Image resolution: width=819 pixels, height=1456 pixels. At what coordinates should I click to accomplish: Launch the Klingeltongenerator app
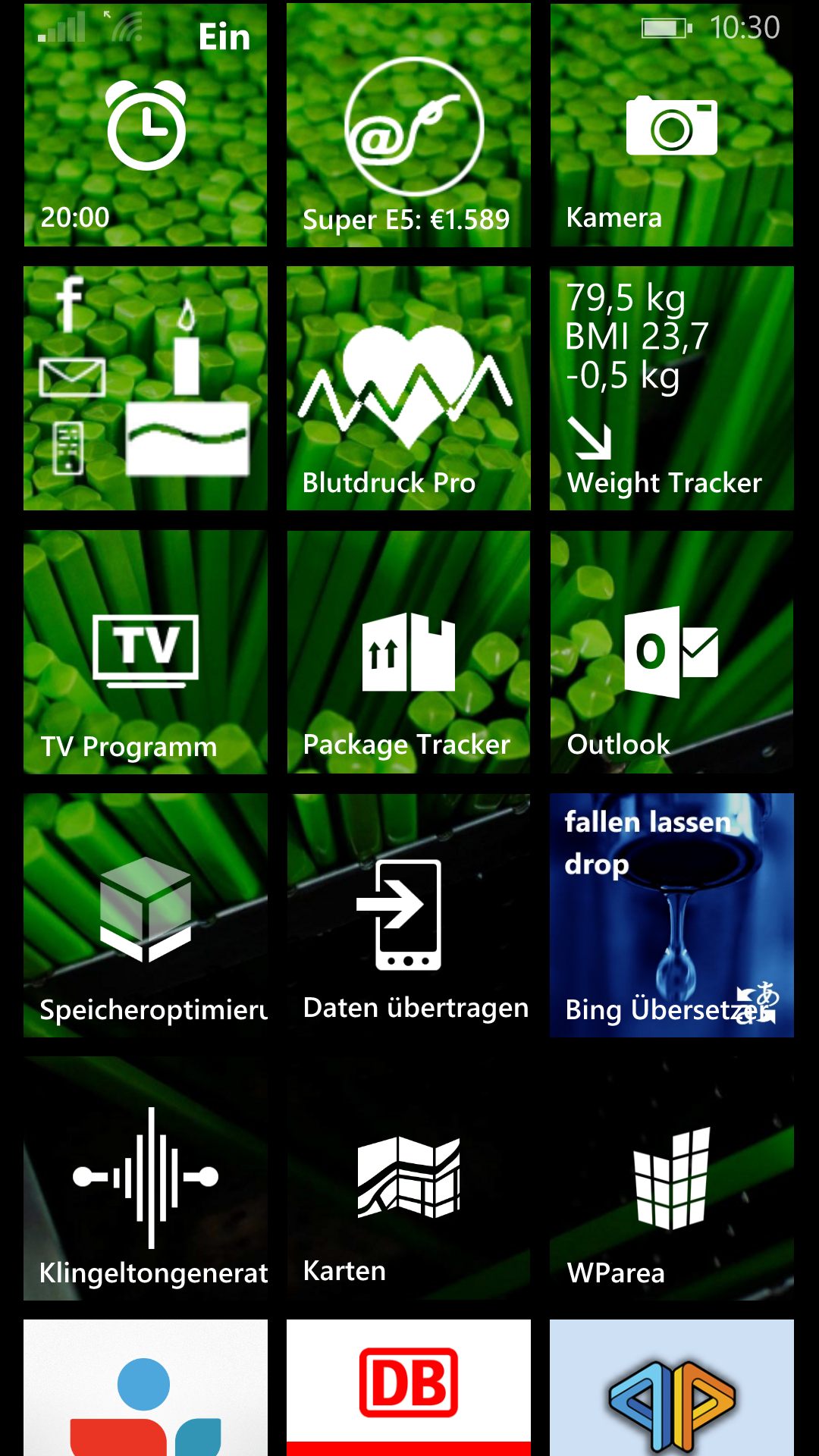146,1178
